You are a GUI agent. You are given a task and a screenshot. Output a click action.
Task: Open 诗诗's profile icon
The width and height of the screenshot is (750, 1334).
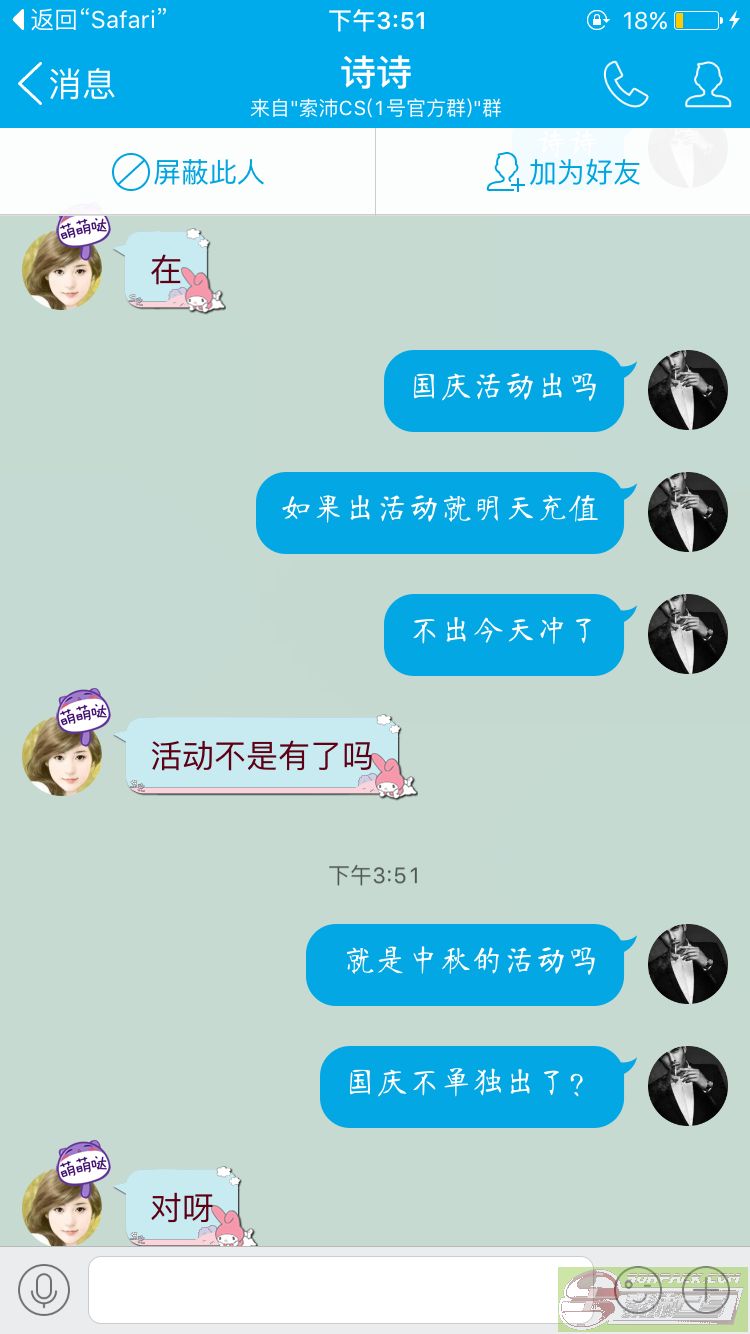(708, 84)
